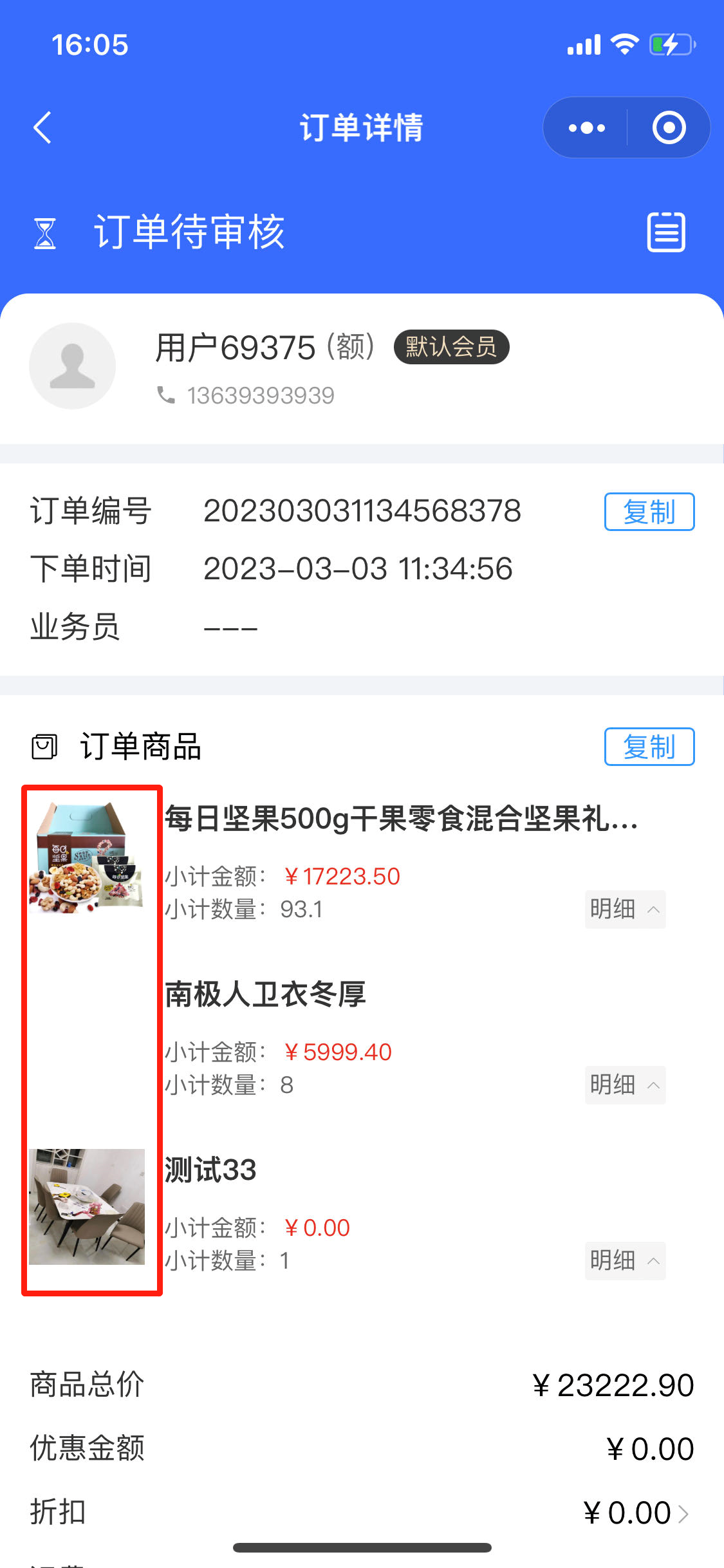Copy the order products list
The height and width of the screenshot is (1568, 724).
coord(649,747)
